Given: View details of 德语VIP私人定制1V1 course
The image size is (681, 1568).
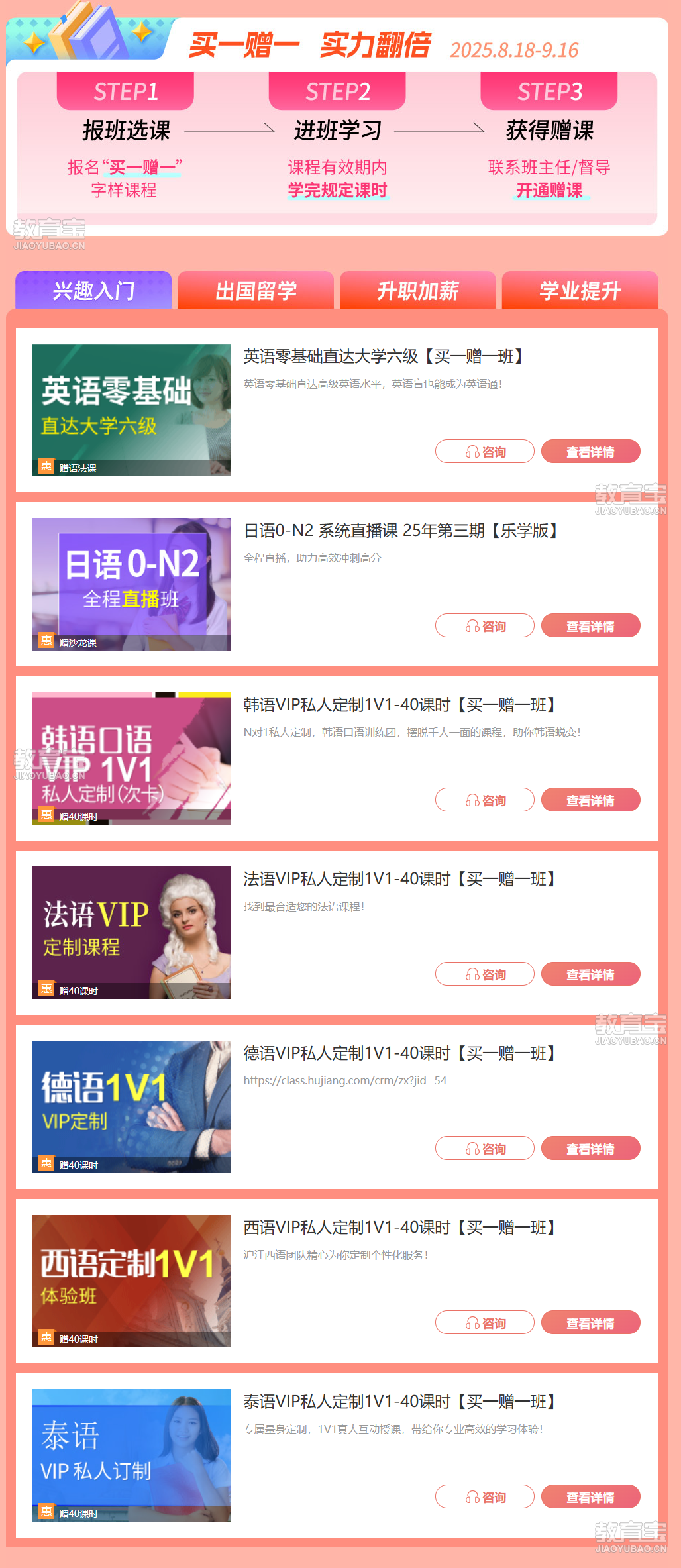Looking at the screenshot, I should [x=590, y=1149].
